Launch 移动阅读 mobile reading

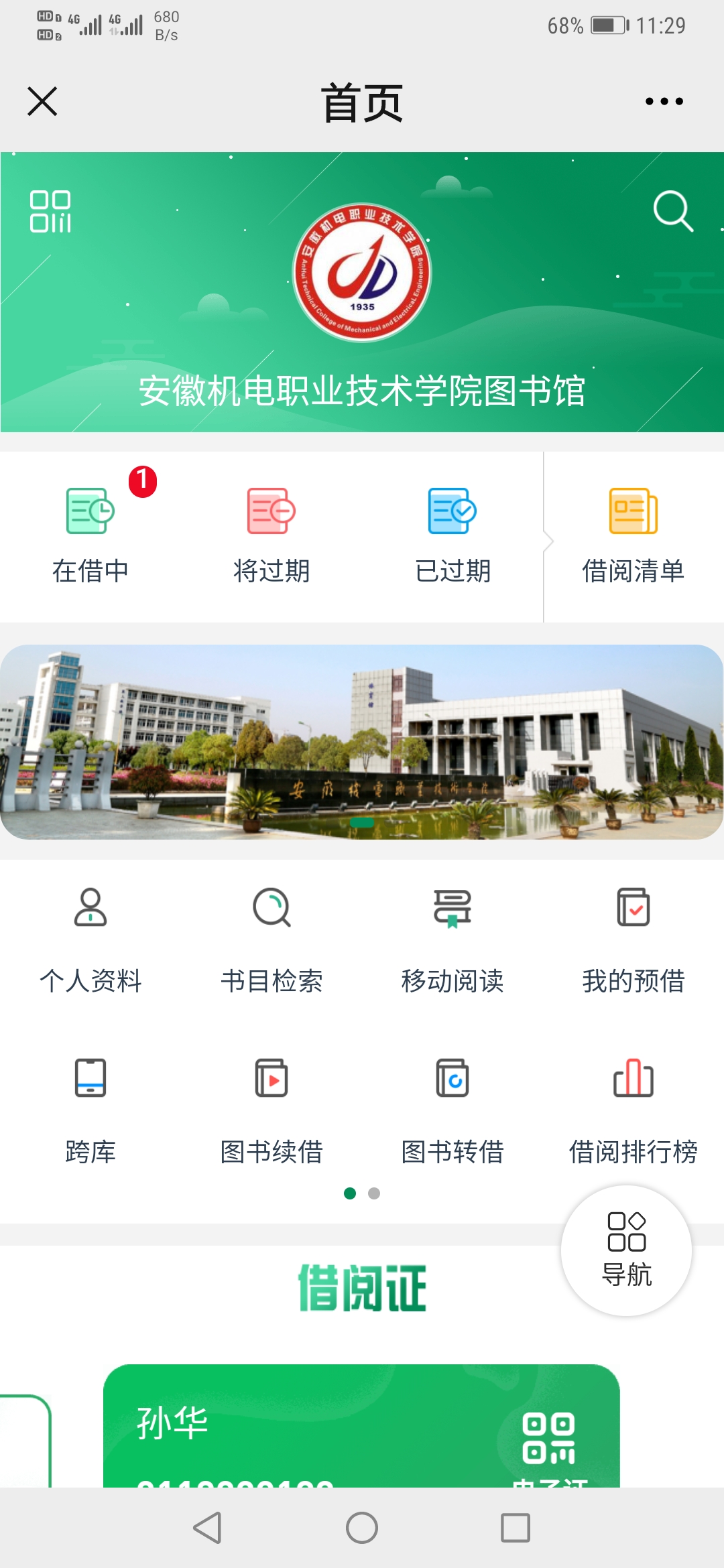click(452, 938)
